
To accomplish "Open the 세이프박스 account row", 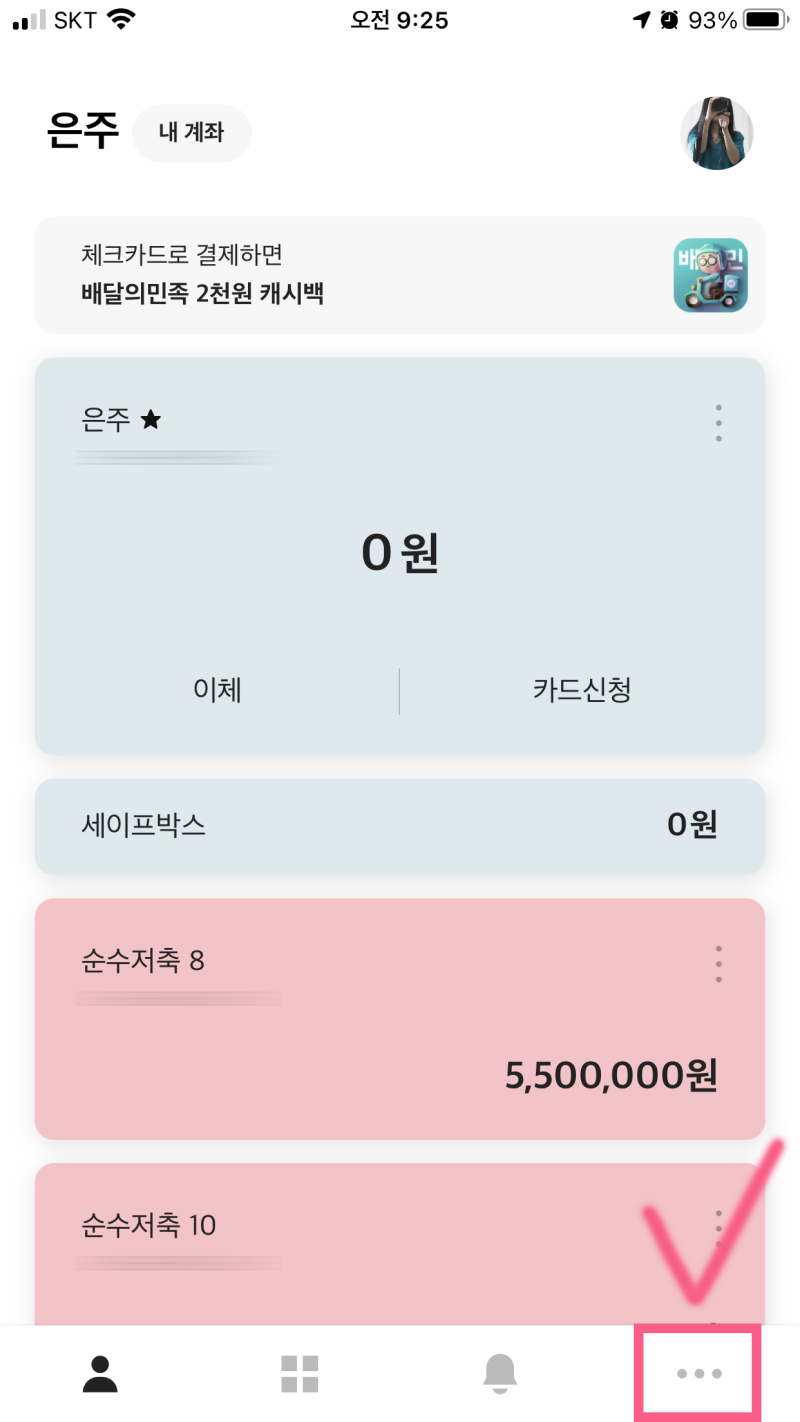I will (x=399, y=826).
